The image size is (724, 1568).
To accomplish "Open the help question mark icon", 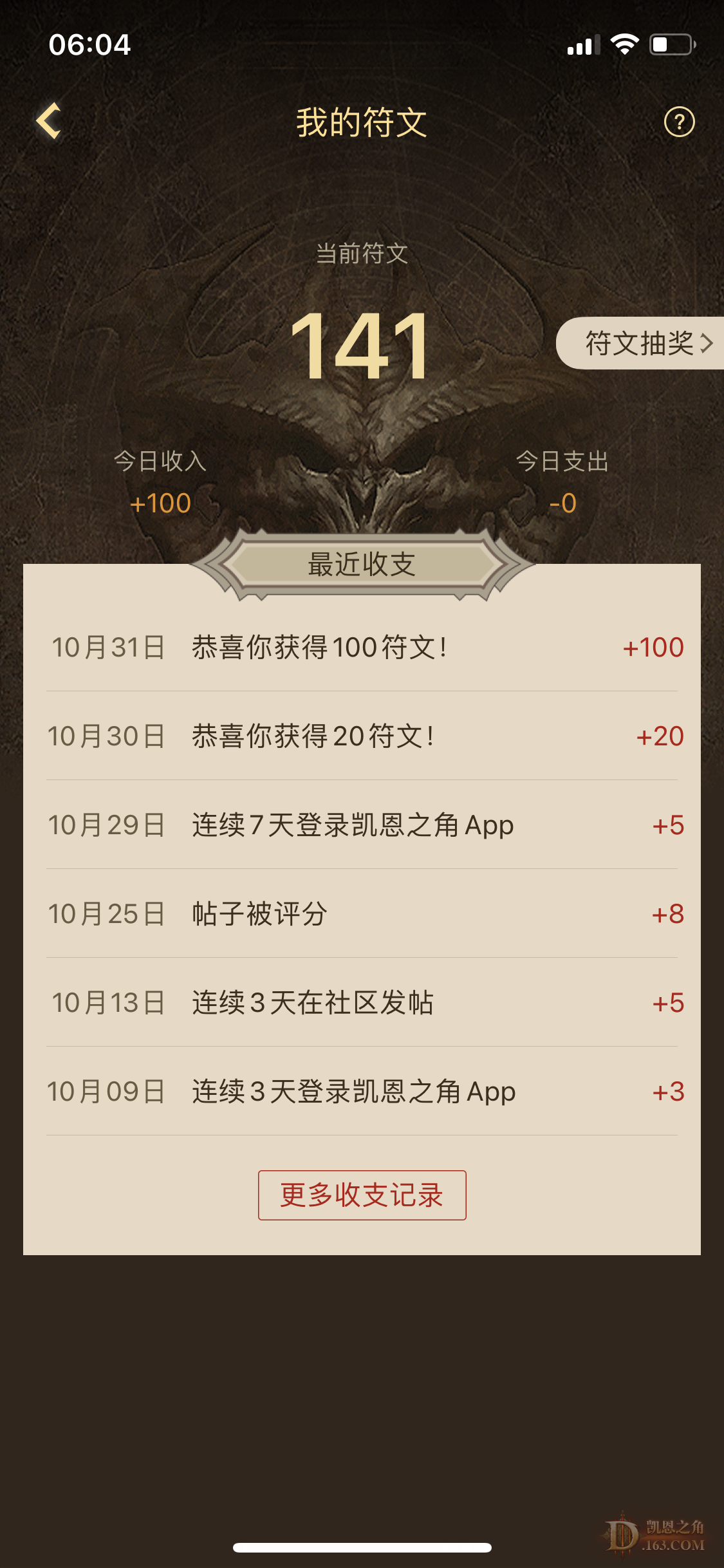I will 679,122.
